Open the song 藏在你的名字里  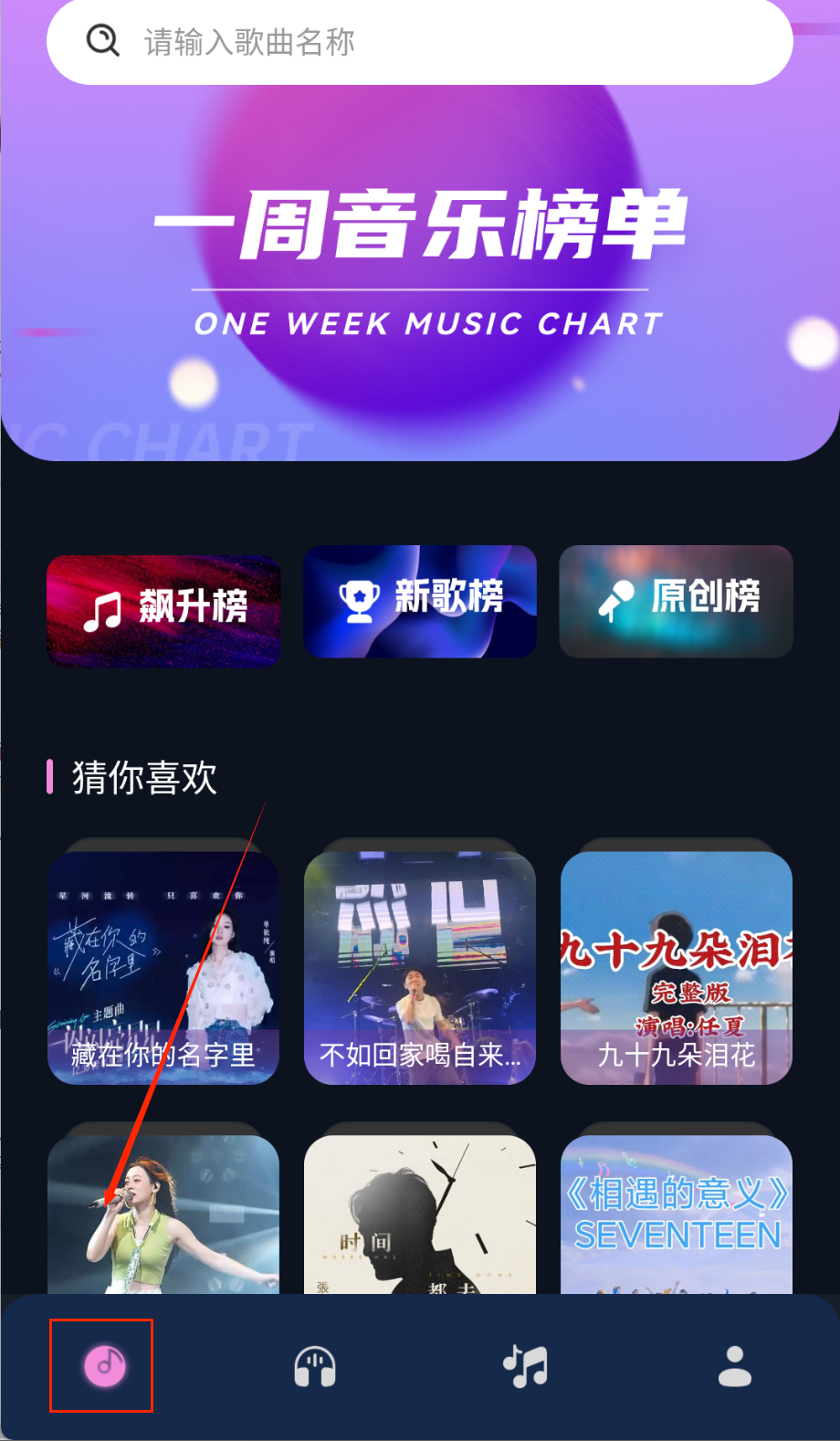pos(163,968)
